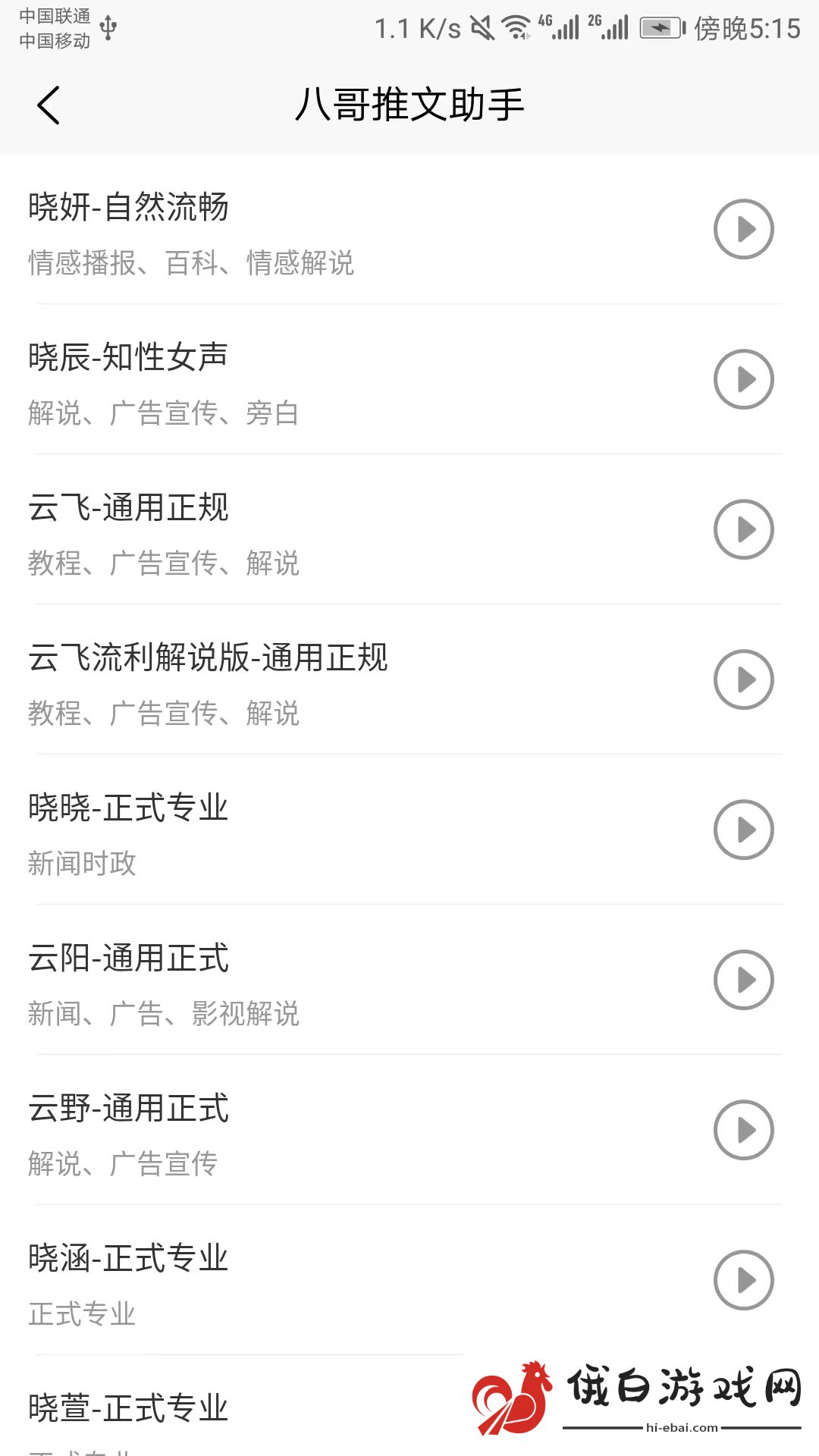
Task: Choose the 晓晓-正式专业 news voice
Action: tap(409, 830)
